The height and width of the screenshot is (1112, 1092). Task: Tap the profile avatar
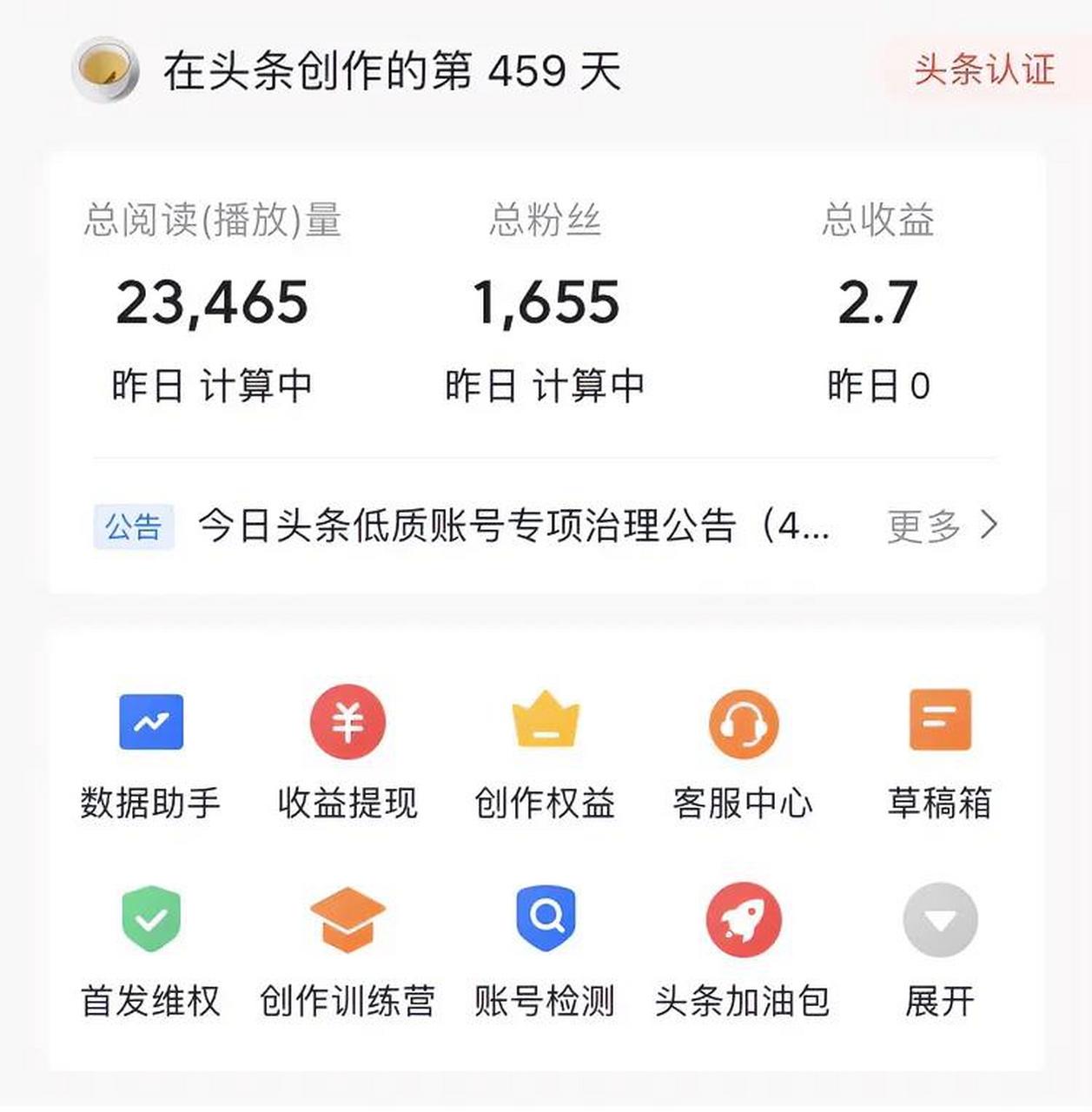click(x=105, y=70)
